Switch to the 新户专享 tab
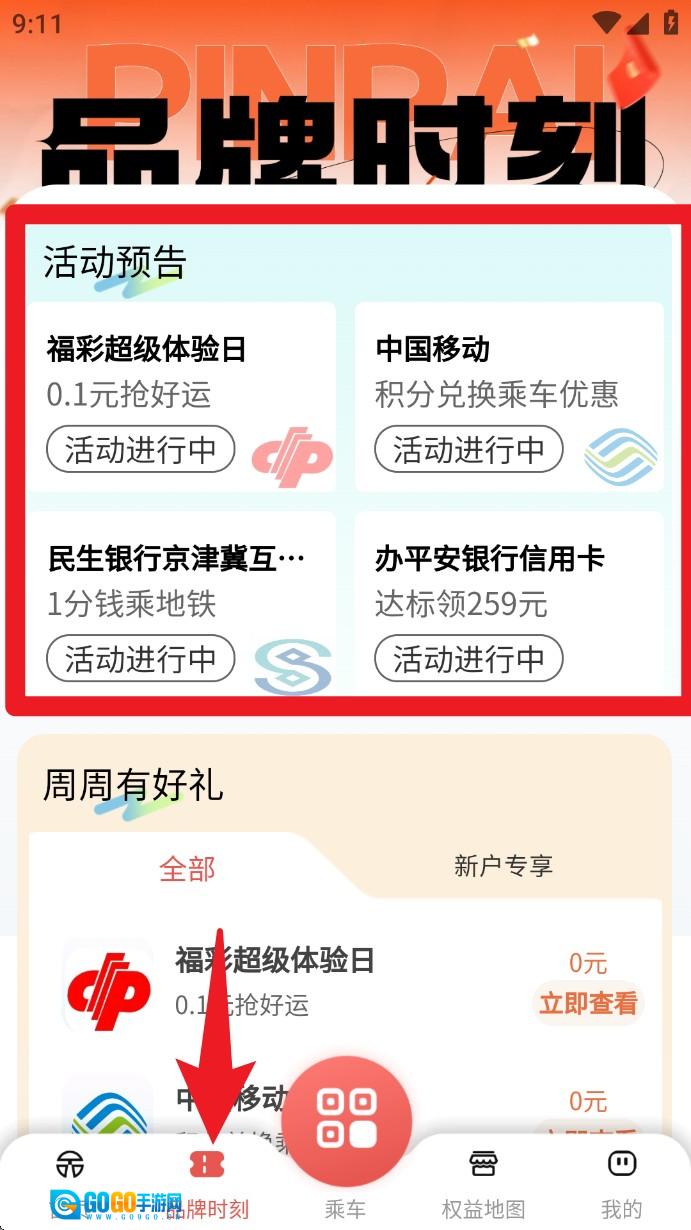Viewport: 691px width, 1230px height. [x=503, y=866]
